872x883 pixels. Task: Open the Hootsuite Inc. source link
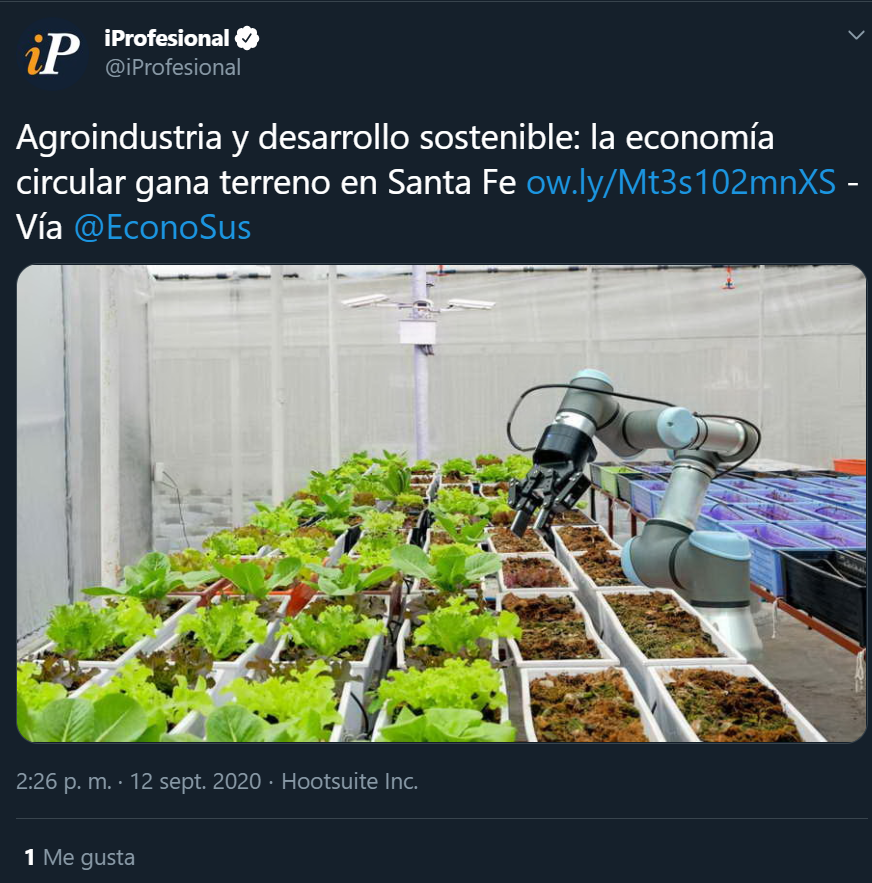[x=349, y=782]
